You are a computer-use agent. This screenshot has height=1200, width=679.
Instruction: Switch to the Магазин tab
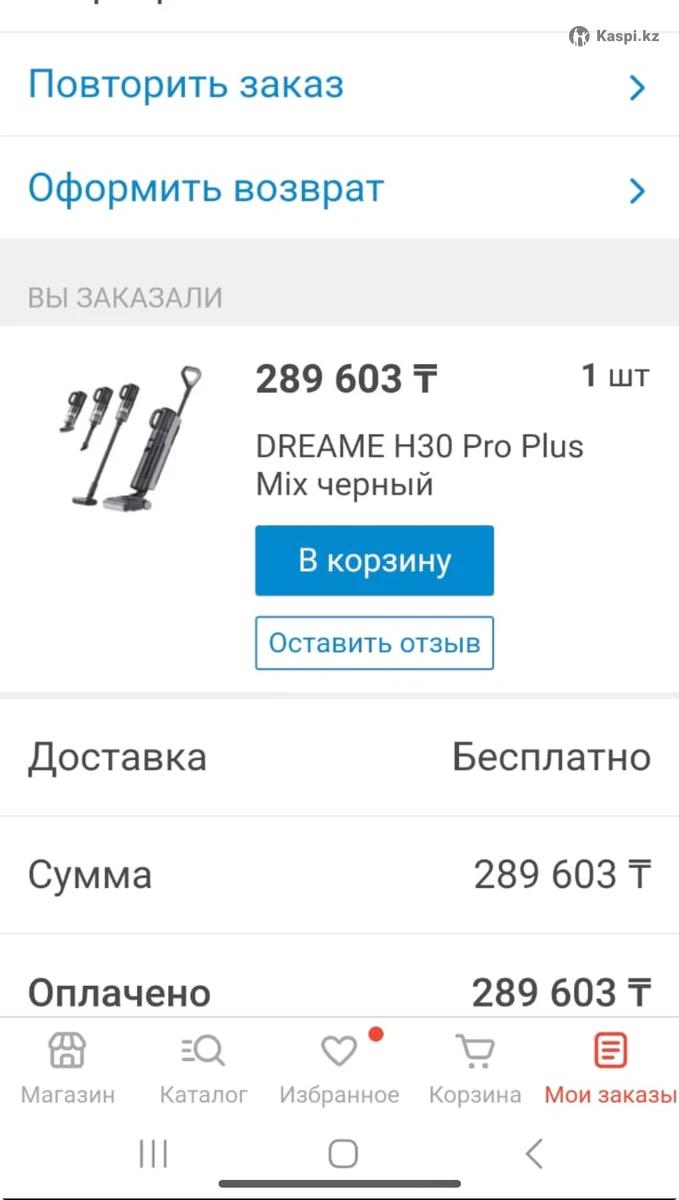point(67,1069)
